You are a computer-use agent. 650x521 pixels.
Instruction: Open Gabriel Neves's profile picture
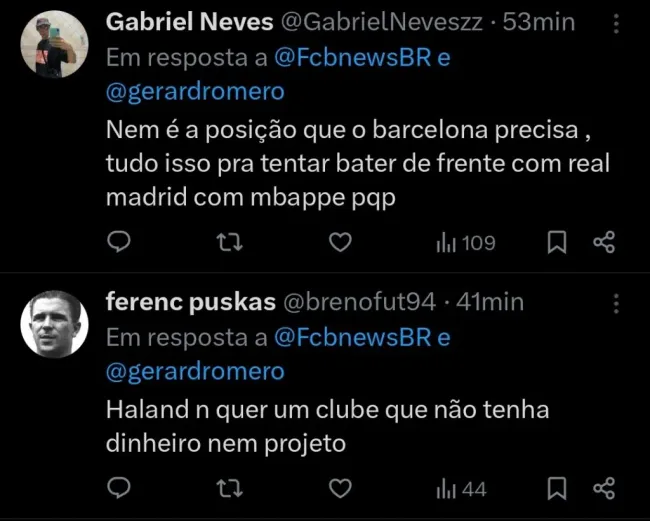(x=54, y=44)
